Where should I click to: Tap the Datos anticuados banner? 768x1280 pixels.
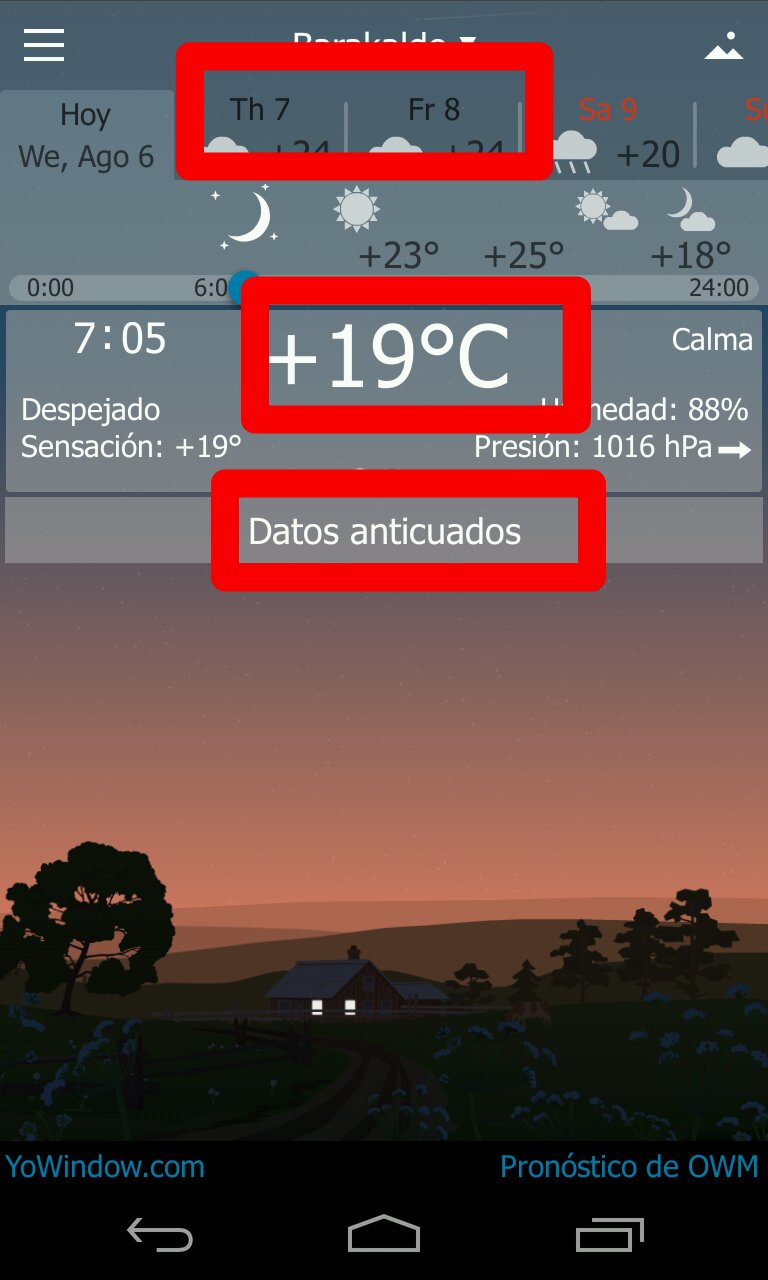click(384, 531)
